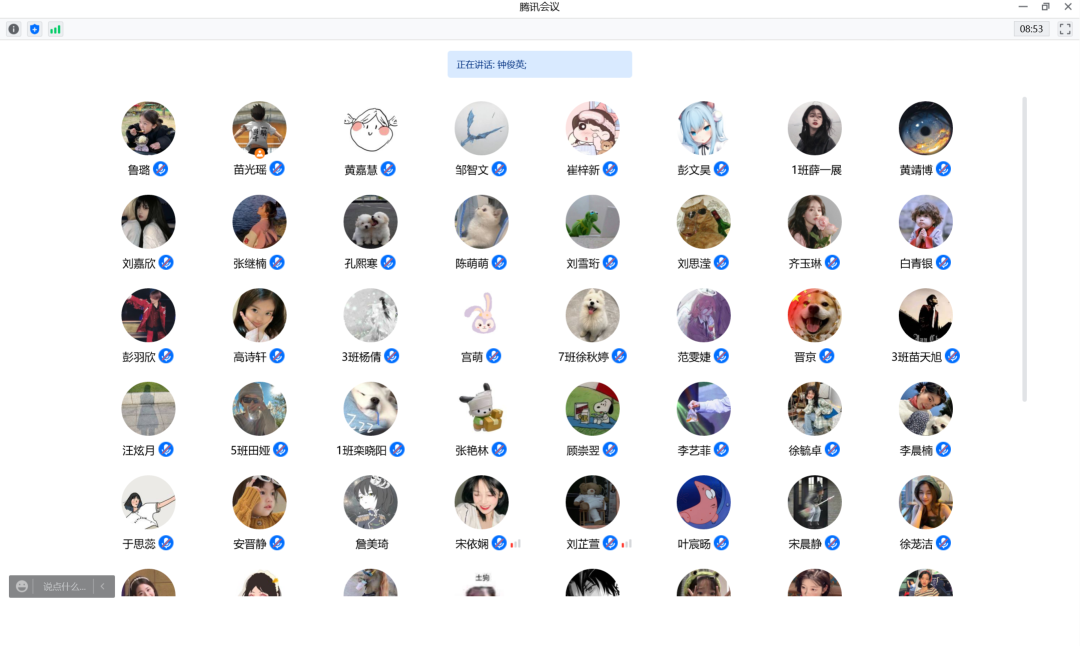Open the security shield icon
This screenshot has height=646, width=1080.
pos(34,29)
